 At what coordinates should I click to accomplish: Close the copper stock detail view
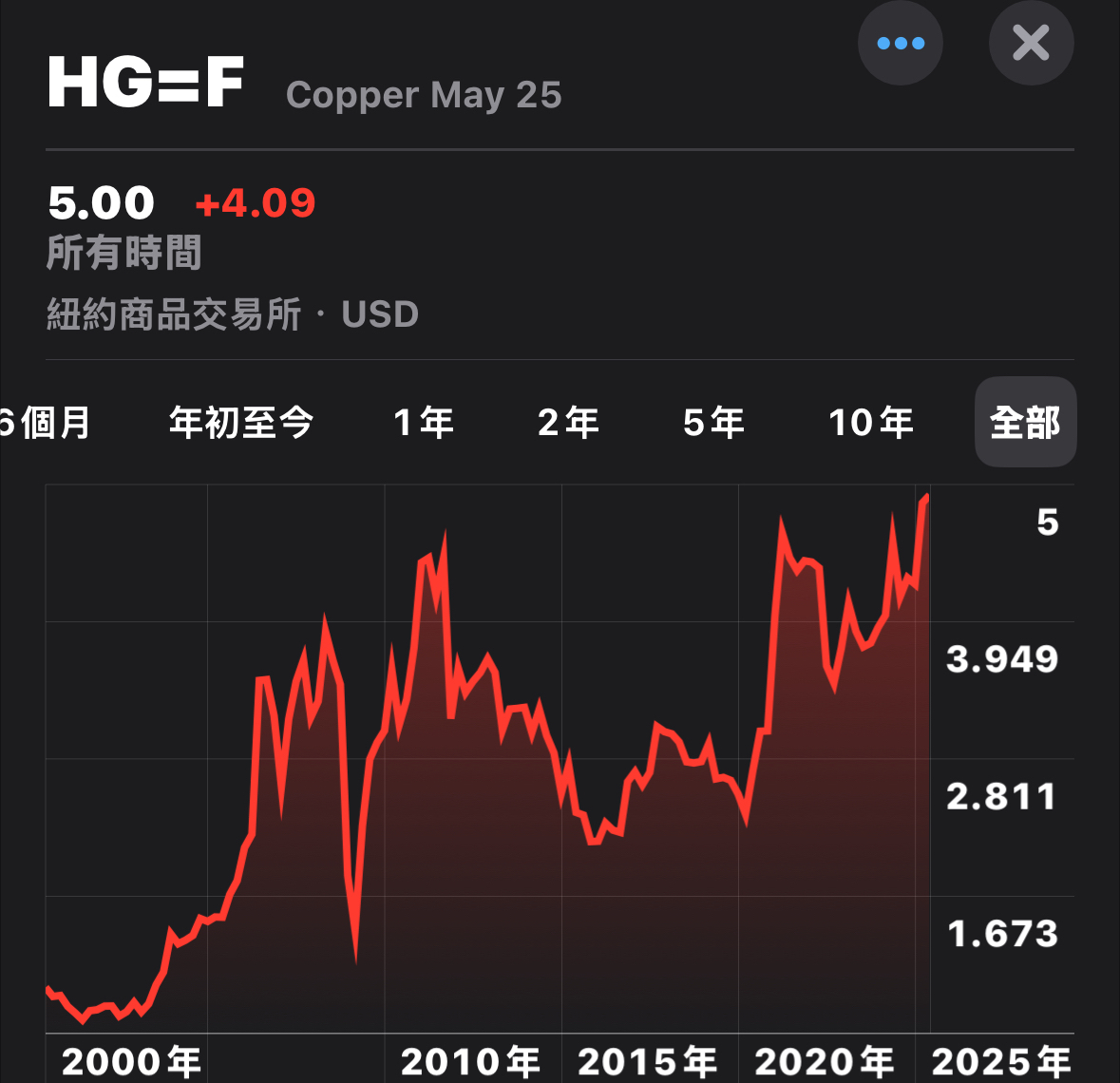[1031, 43]
